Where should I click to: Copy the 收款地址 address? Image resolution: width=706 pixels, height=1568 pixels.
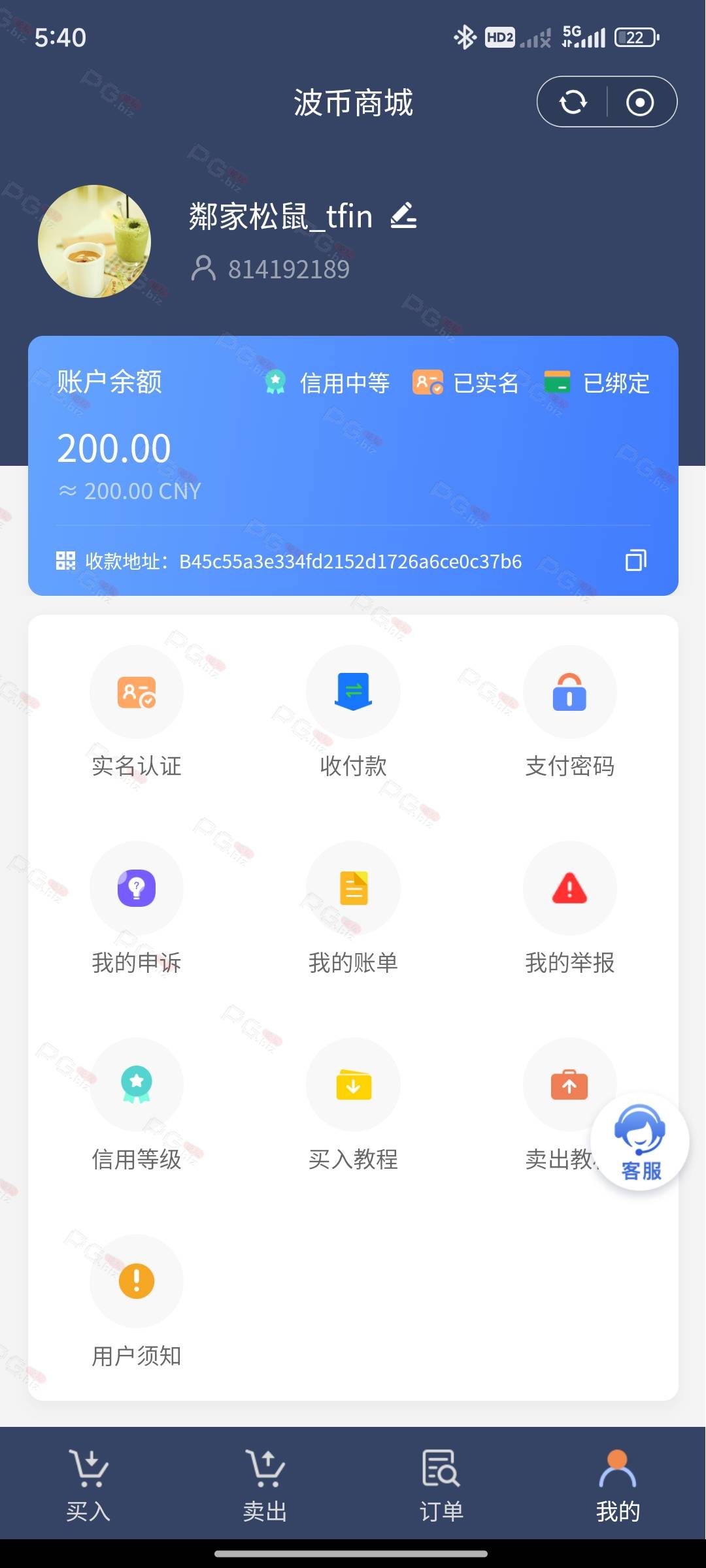point(635,560)
